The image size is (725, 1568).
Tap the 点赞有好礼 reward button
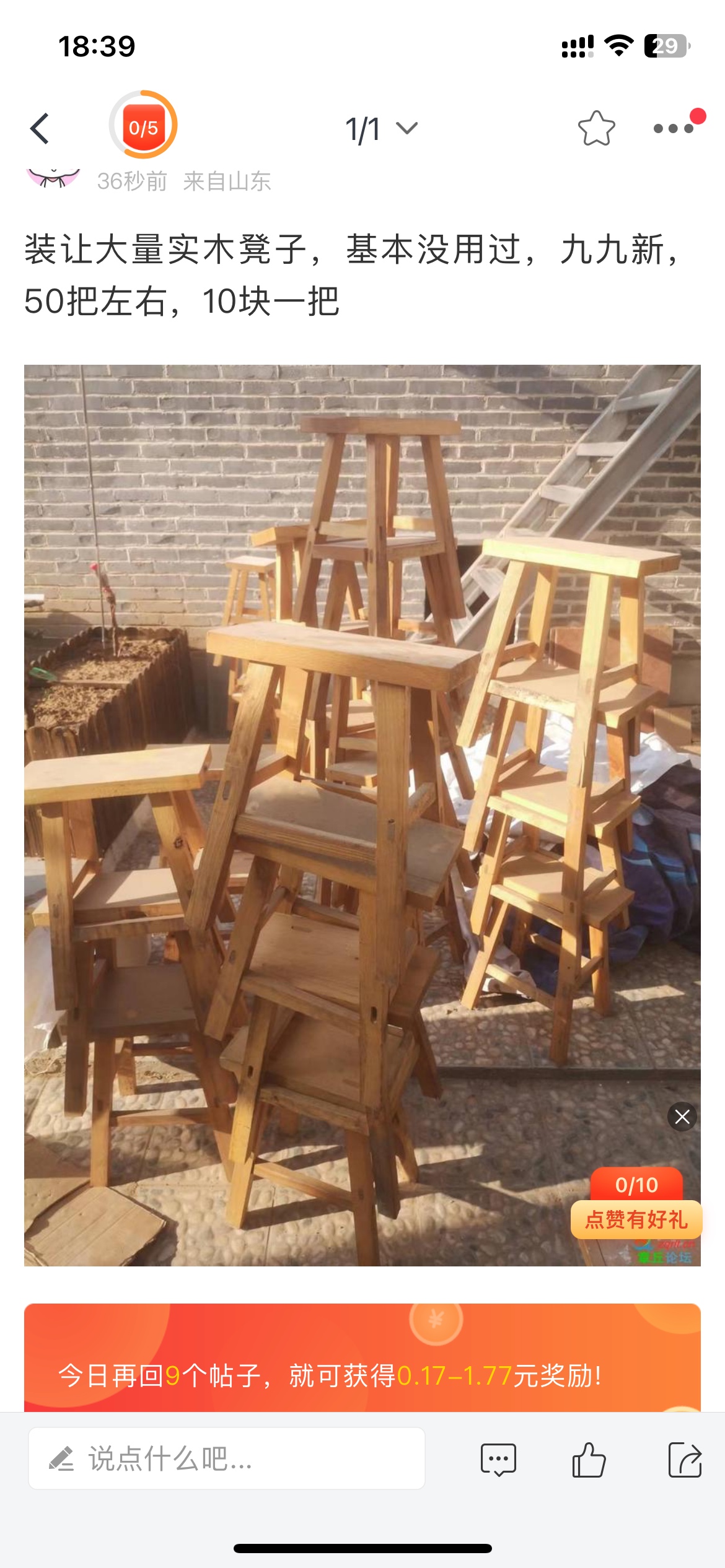click(x=636, y=1219)
